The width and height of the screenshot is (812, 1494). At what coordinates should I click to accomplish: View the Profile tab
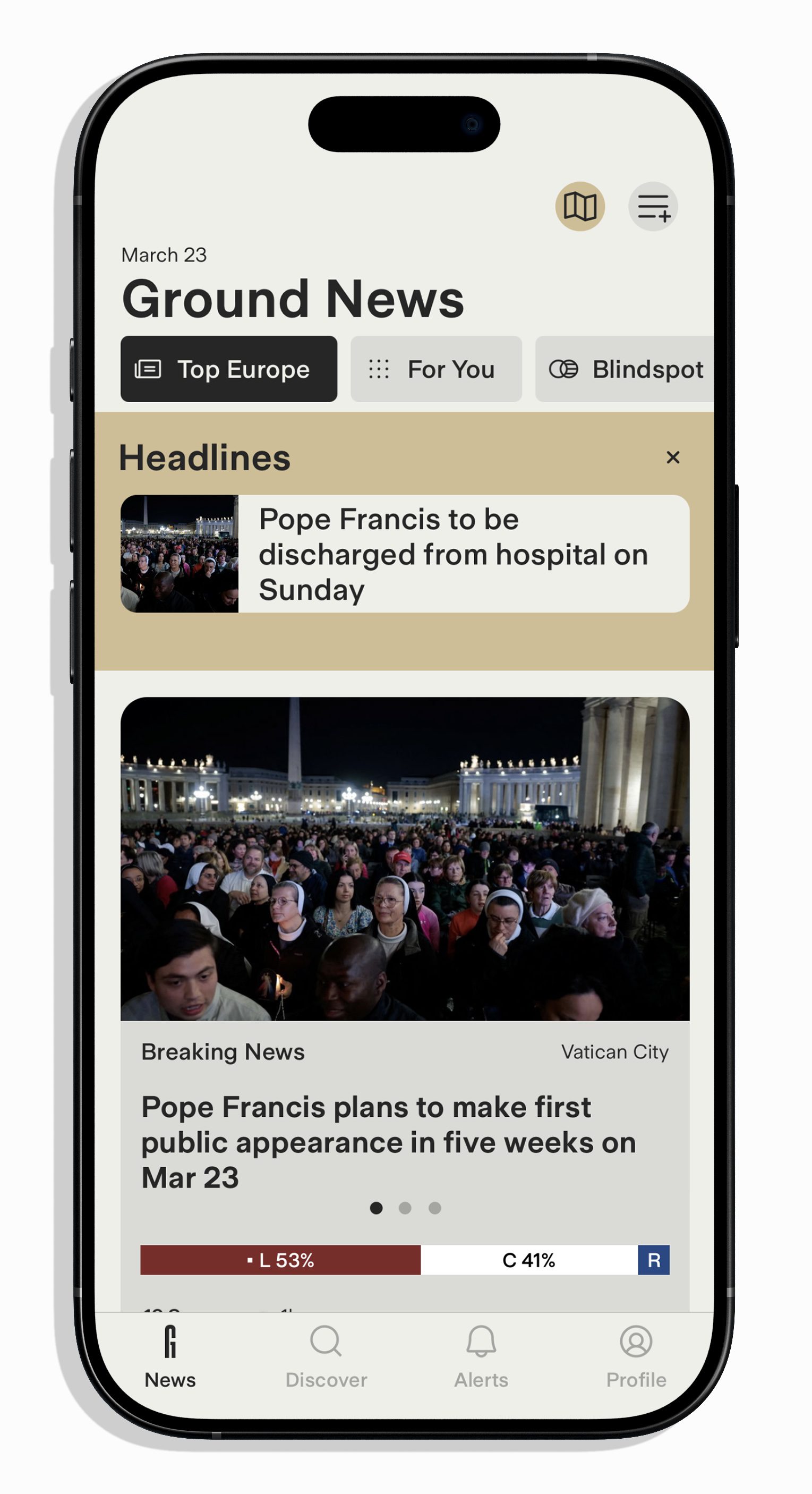click(636, 1357)
